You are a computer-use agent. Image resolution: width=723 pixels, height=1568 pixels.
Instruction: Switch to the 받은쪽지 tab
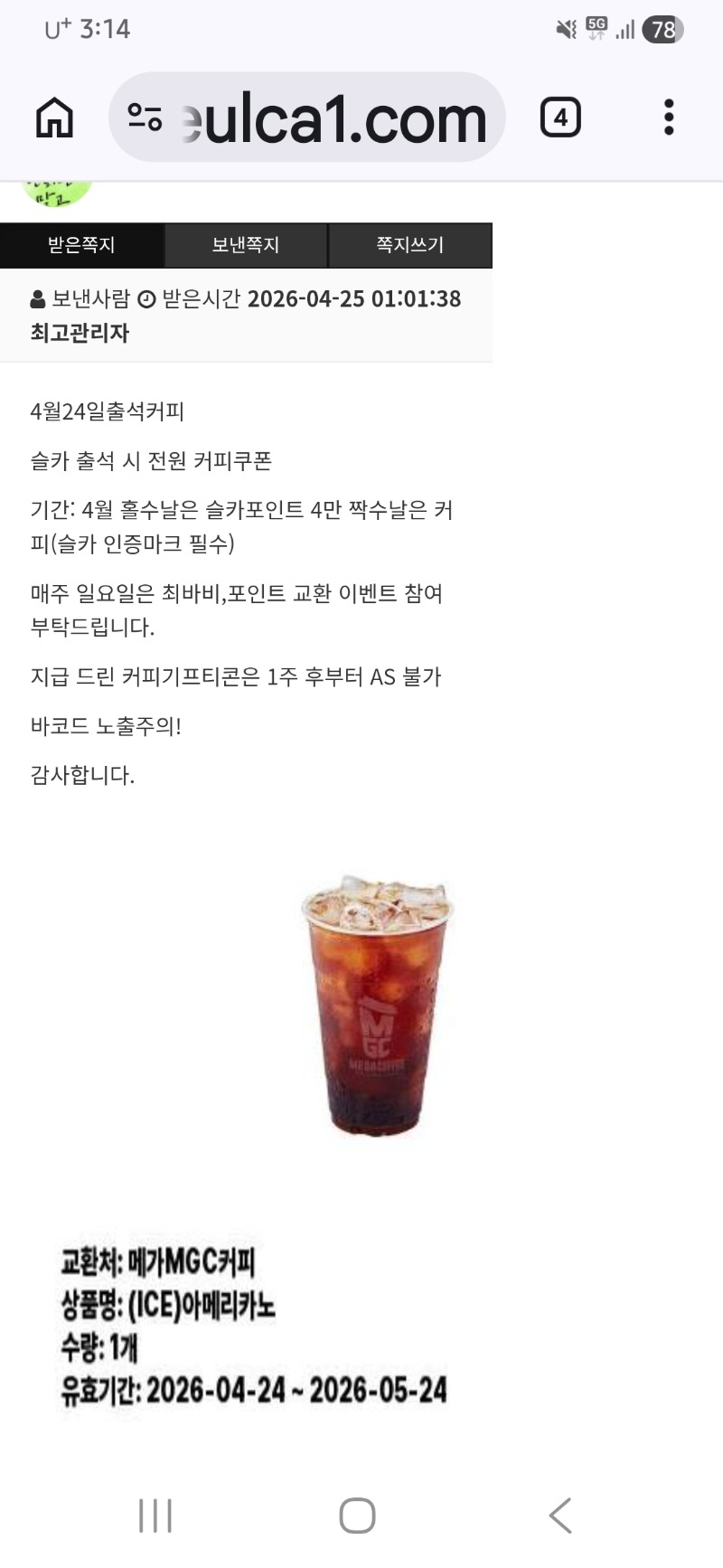click(81, 245)
